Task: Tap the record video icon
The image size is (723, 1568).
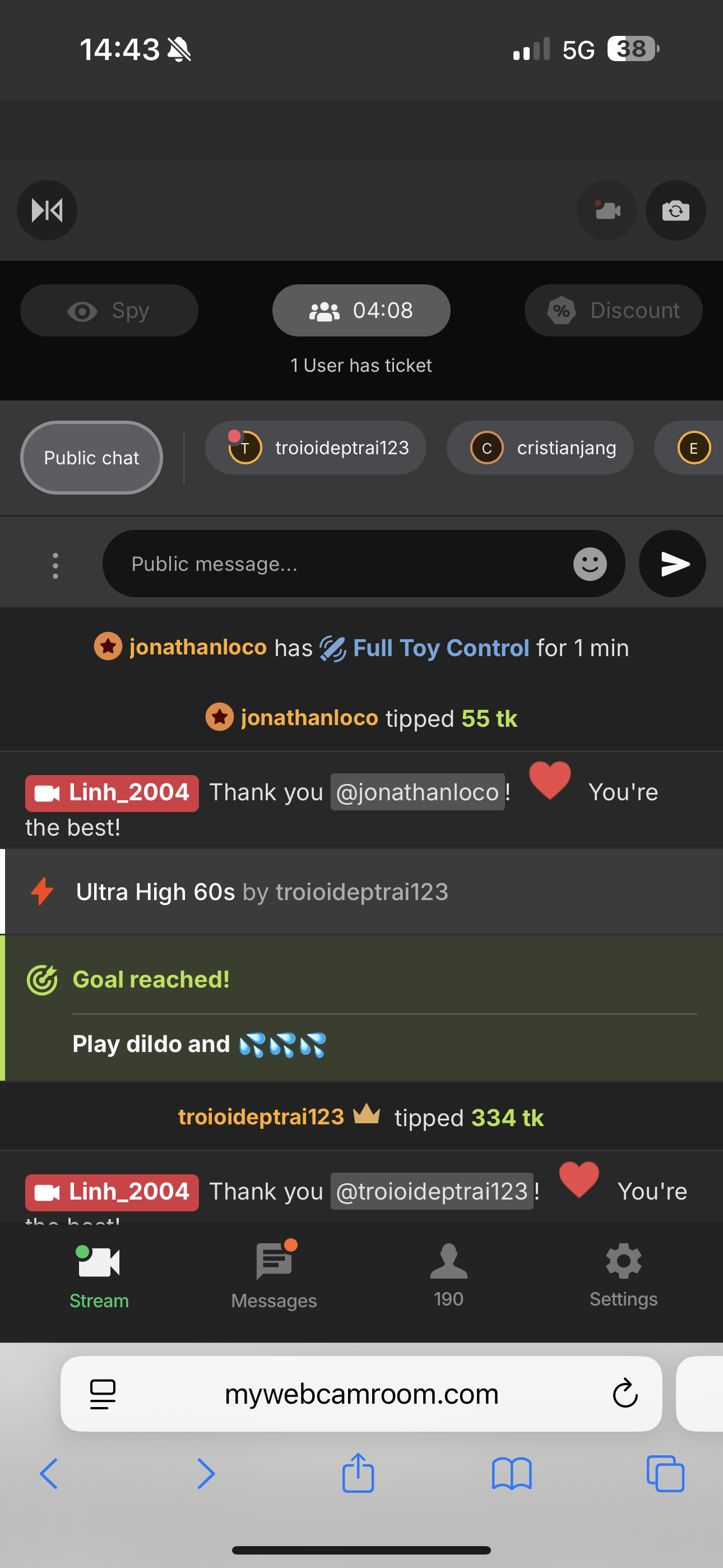Action: pyautogui.click(x=607, y=211)
